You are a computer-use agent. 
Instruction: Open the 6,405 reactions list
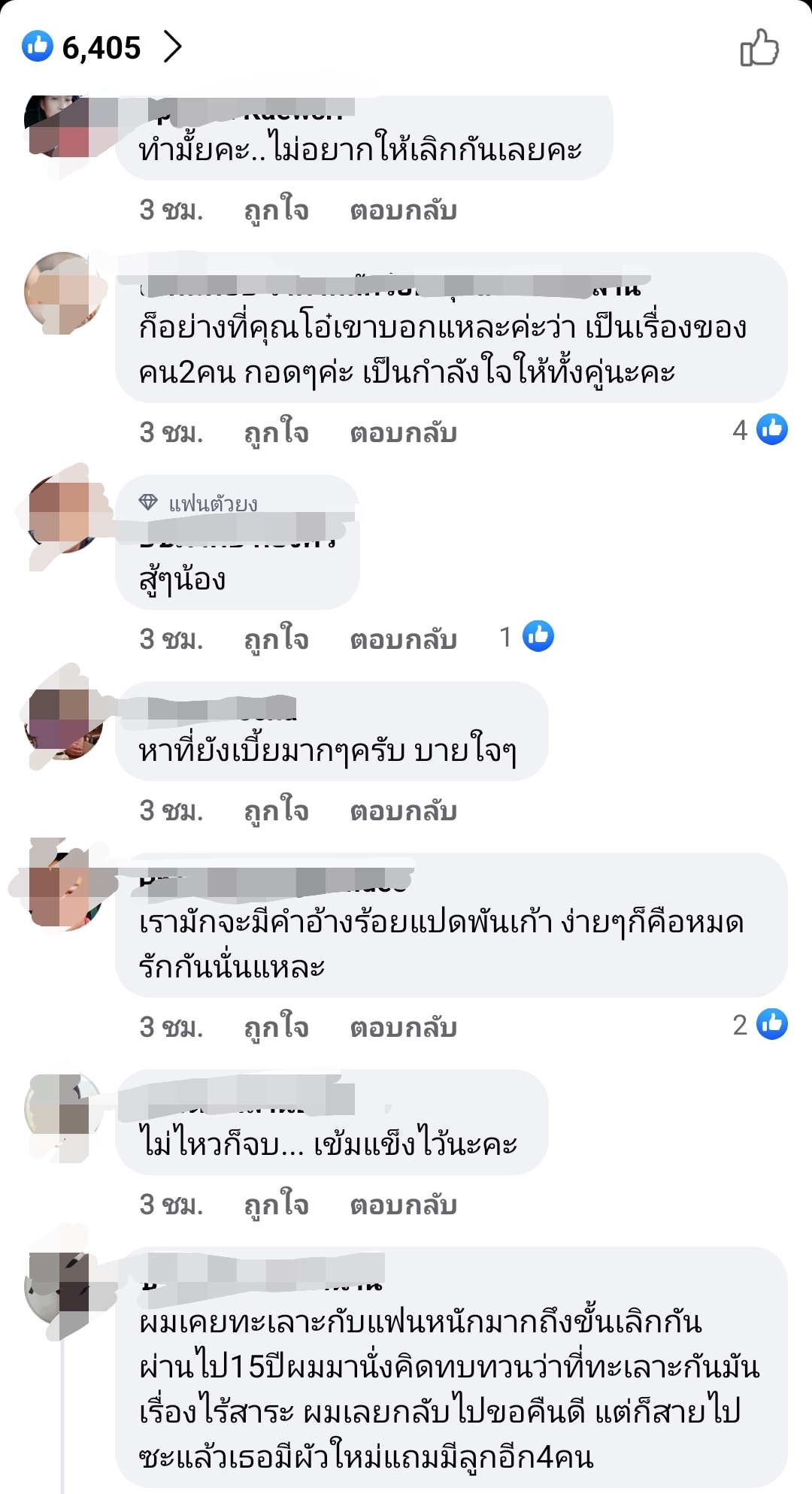coord(101,47)
